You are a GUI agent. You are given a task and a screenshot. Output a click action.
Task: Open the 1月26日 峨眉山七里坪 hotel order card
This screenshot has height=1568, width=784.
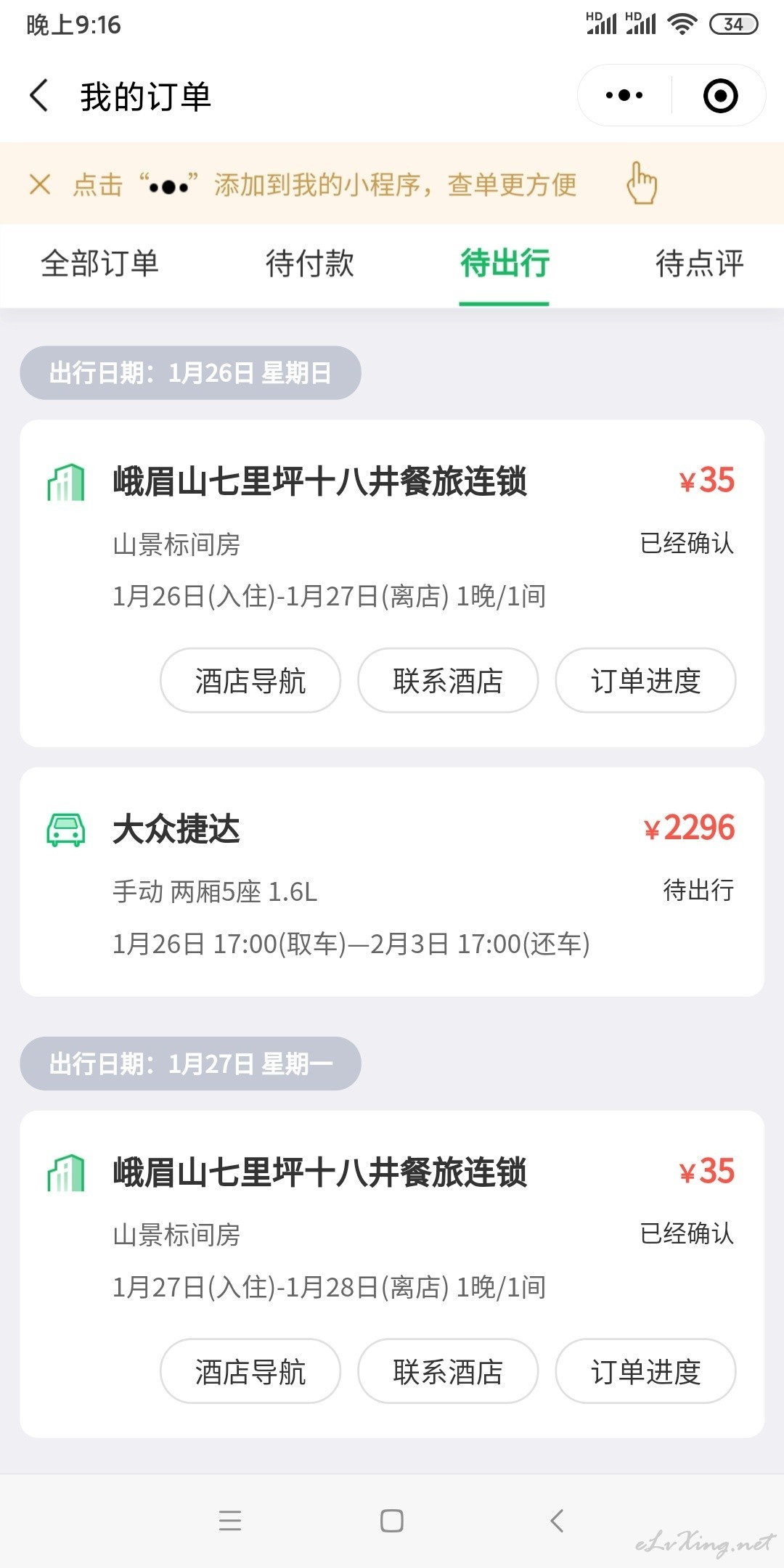[x=392, y=537]
